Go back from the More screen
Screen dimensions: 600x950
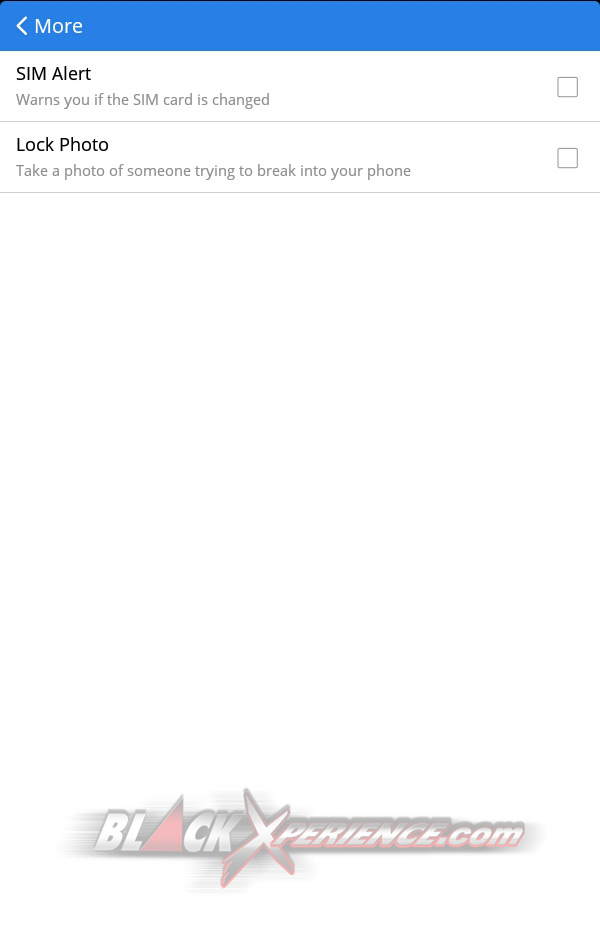click(x=23, y=26)
